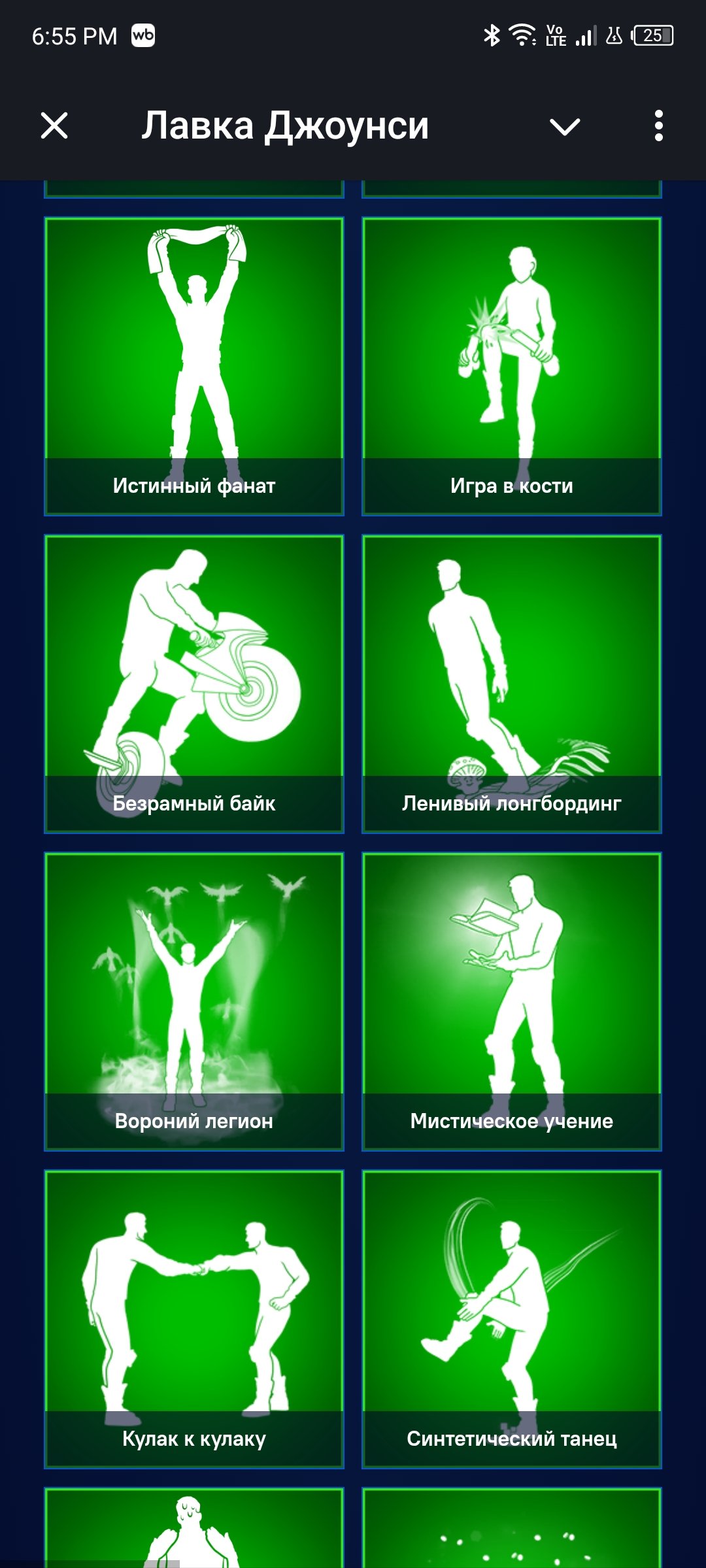Open the three-dot overflow menu
This screenshot has height=1568, width=706.
(x=658, y=125)
